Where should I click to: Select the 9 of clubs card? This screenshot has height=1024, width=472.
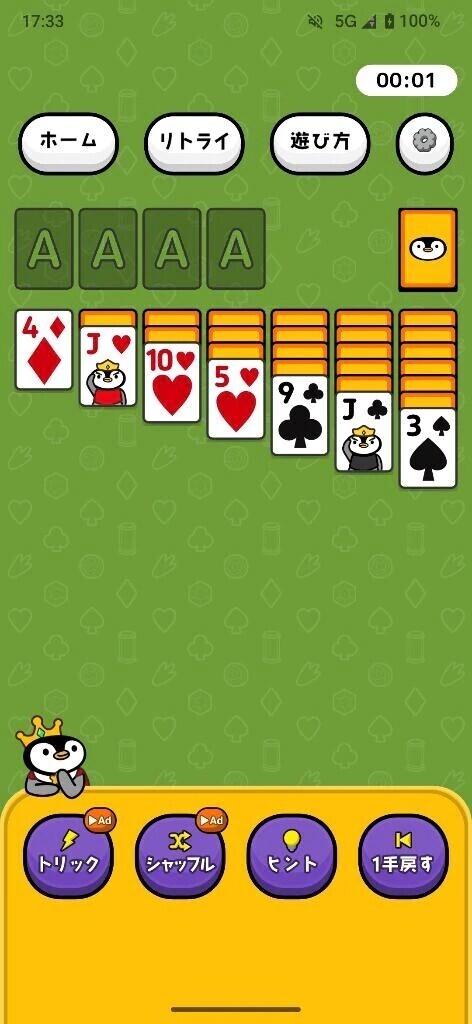[x=300, y=415]
